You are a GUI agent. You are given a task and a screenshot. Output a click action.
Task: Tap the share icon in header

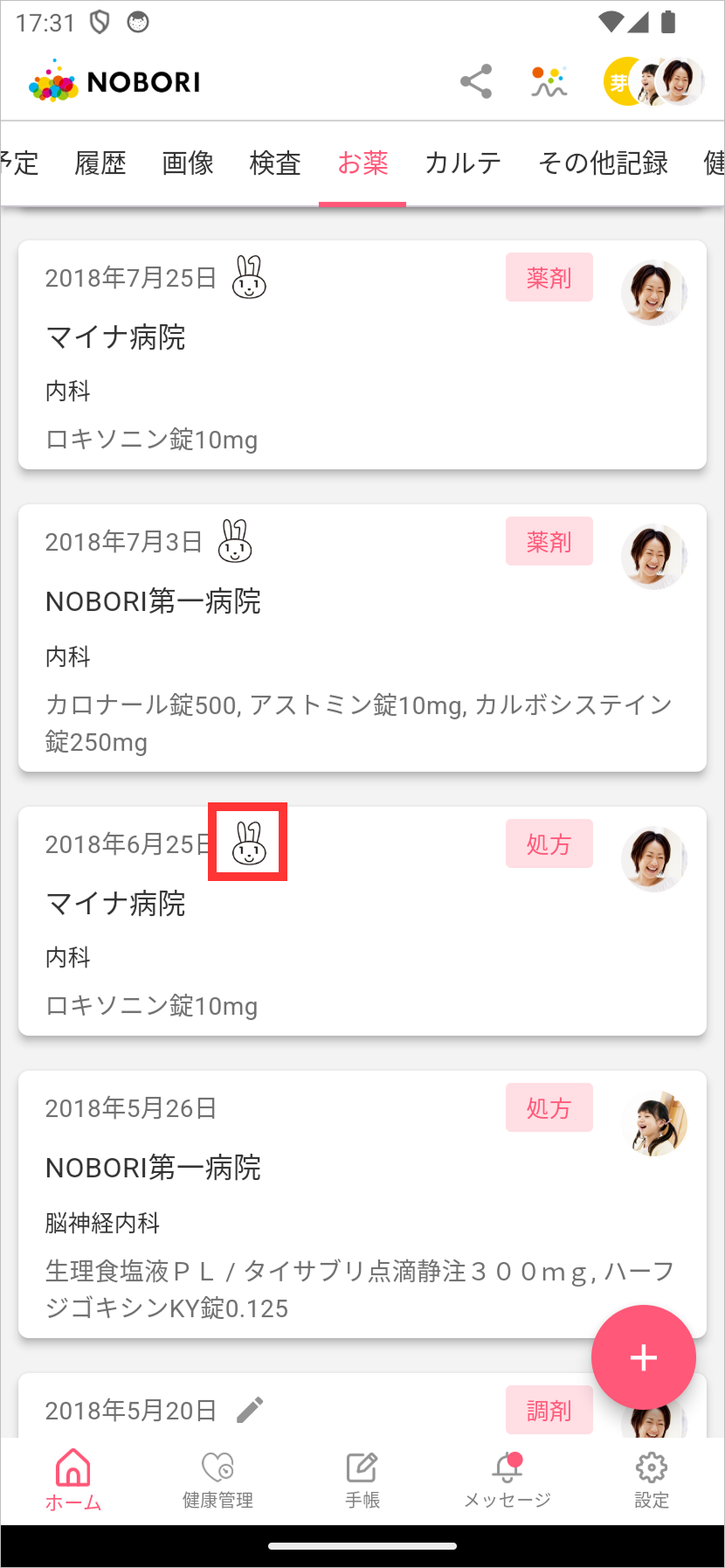476,82
